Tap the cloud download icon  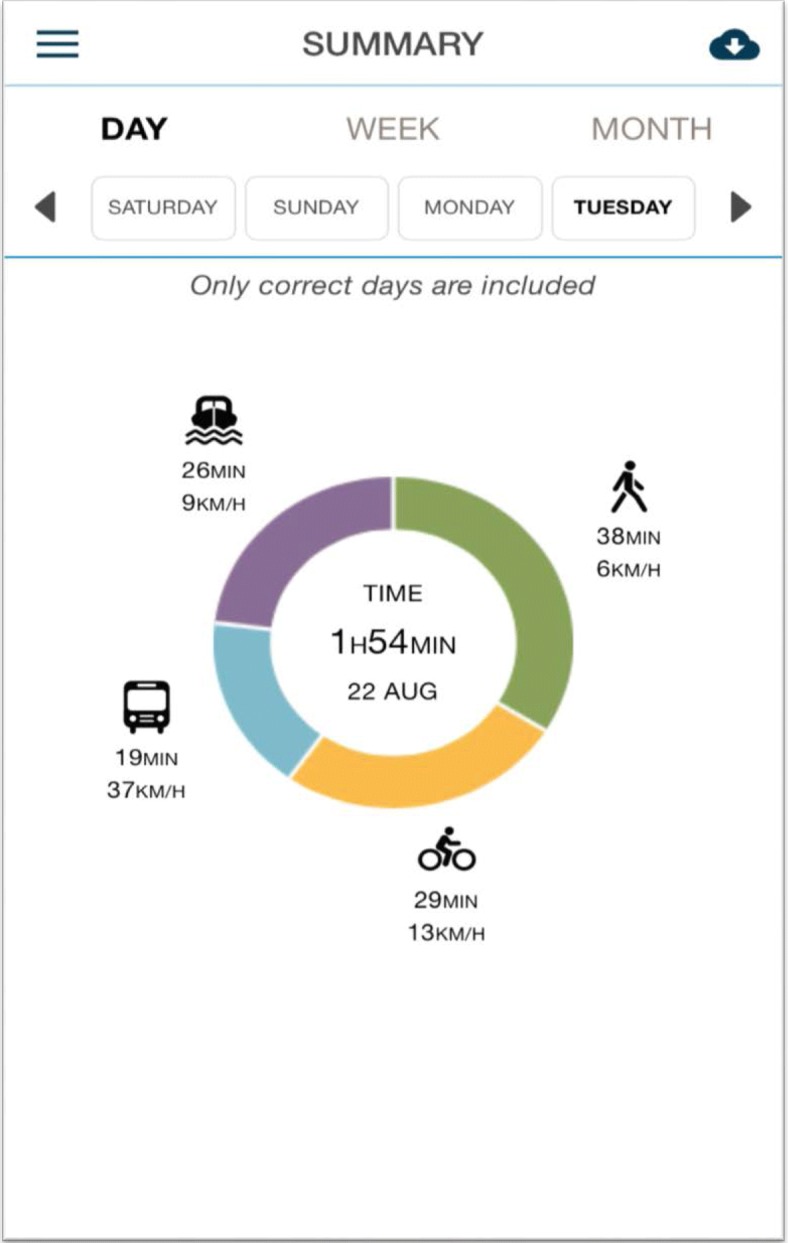coord(734,46)
